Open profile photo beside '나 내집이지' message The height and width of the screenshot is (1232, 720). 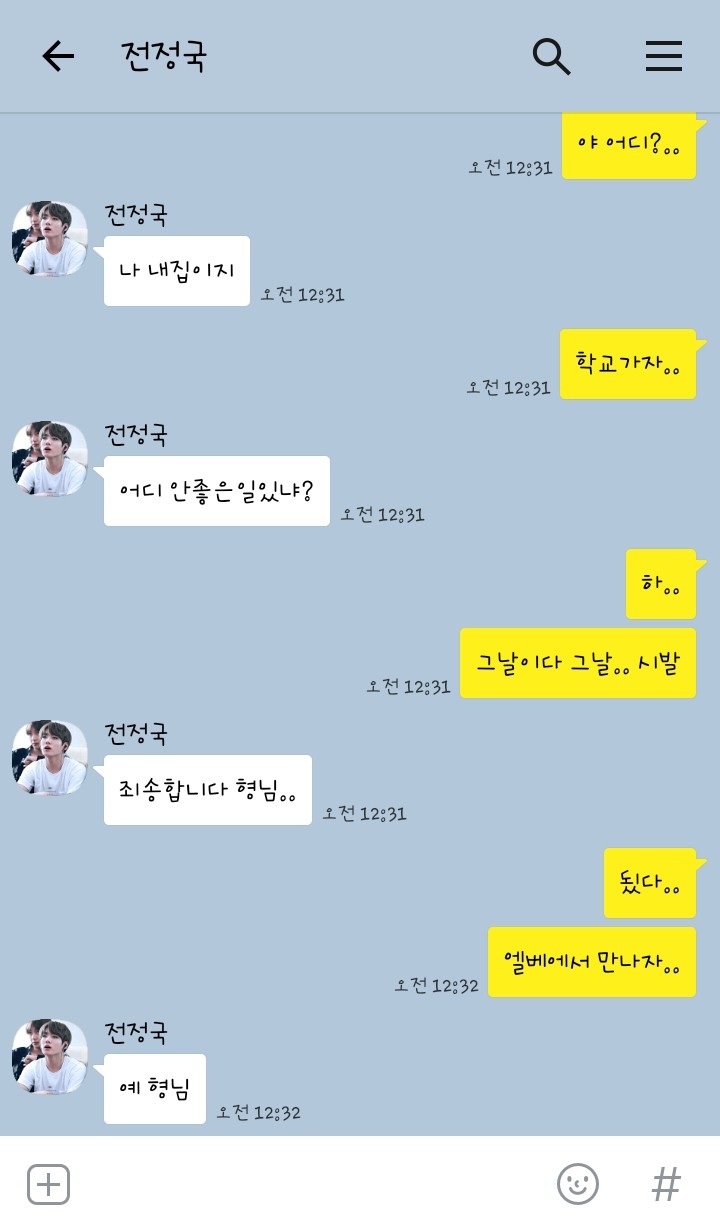49,239
